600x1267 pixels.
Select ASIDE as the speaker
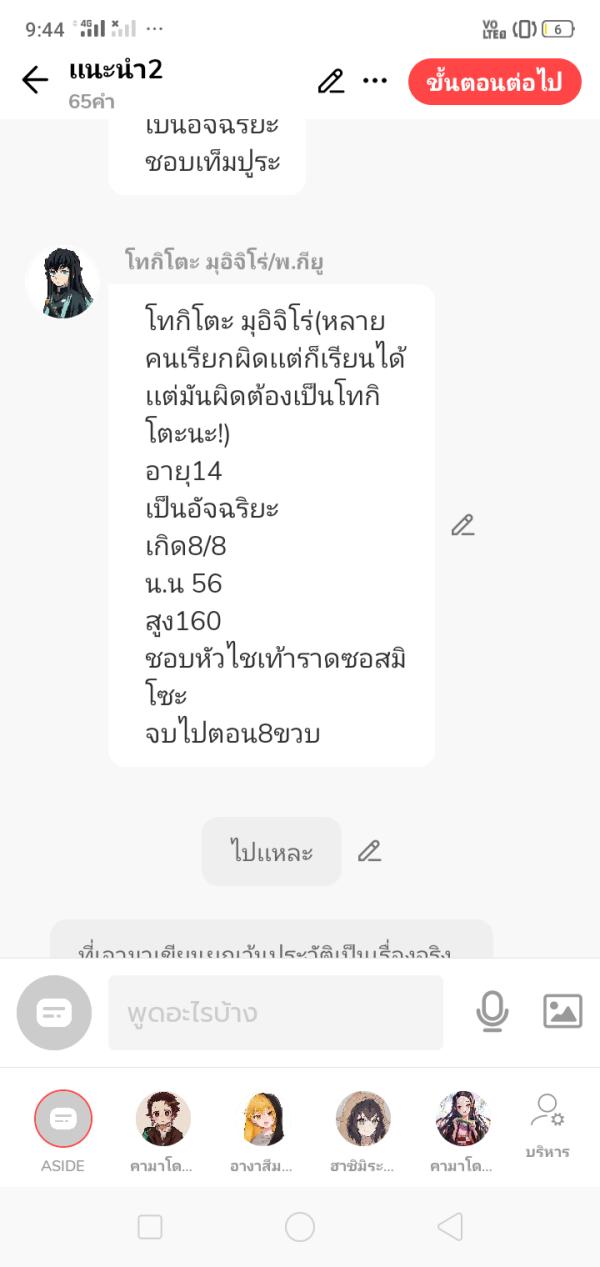click(63, 1118)
